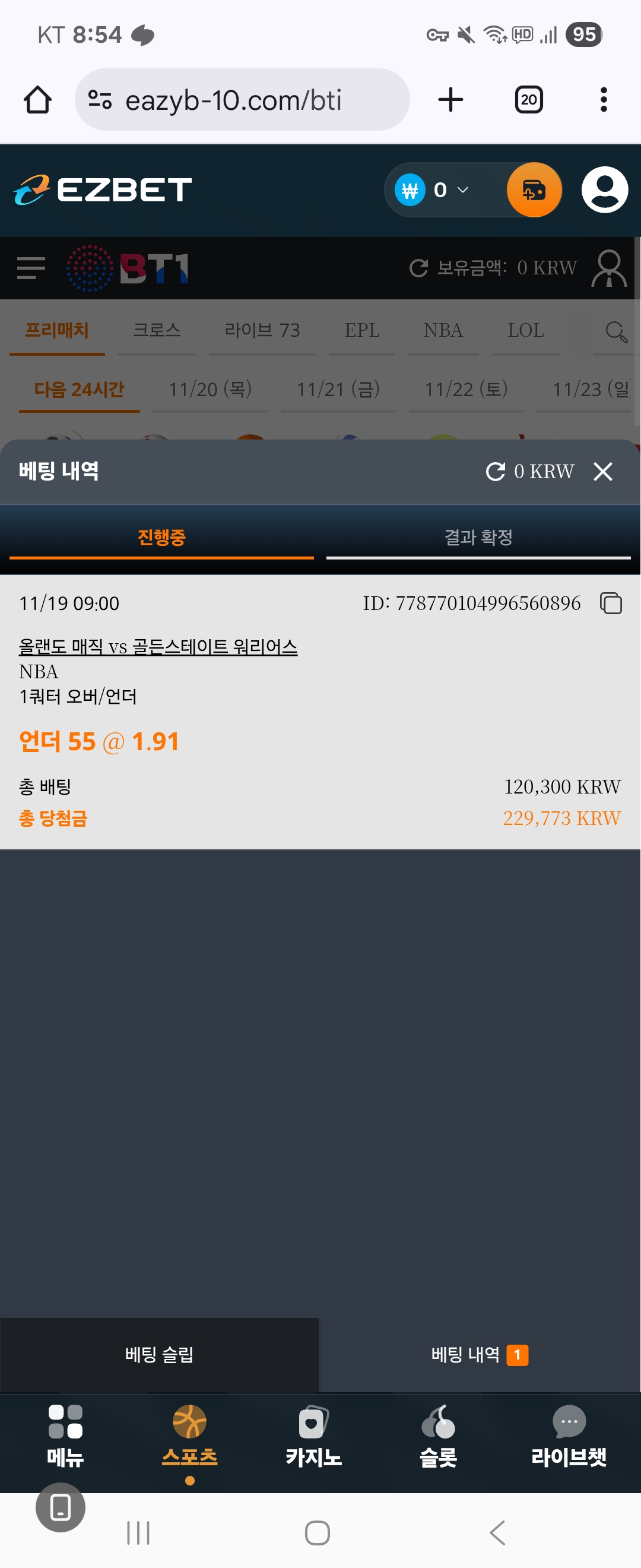Open 올랜도 매직 vs 골든스테이트 워리어스 match link
Viewport: 641px width, 1568px height.
[158, 646]
